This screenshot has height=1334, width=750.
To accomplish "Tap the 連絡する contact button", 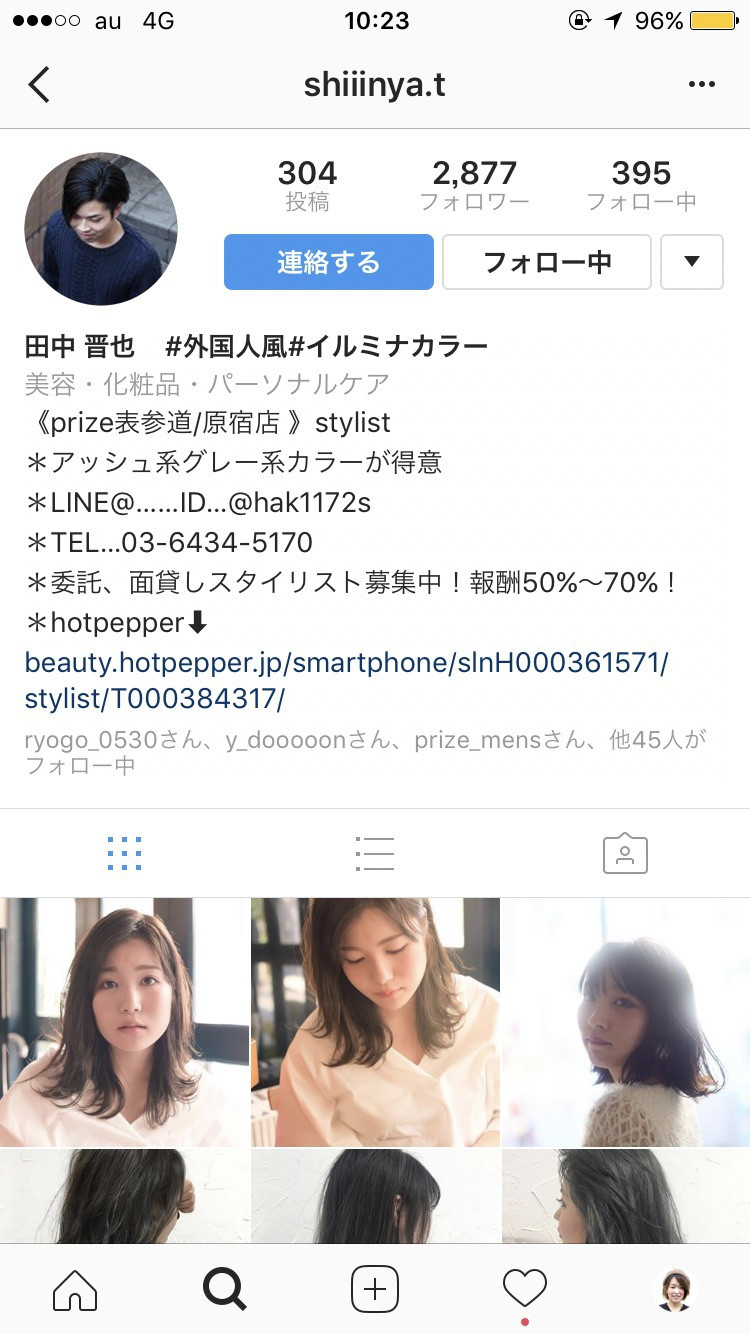I will pos(328,262).
